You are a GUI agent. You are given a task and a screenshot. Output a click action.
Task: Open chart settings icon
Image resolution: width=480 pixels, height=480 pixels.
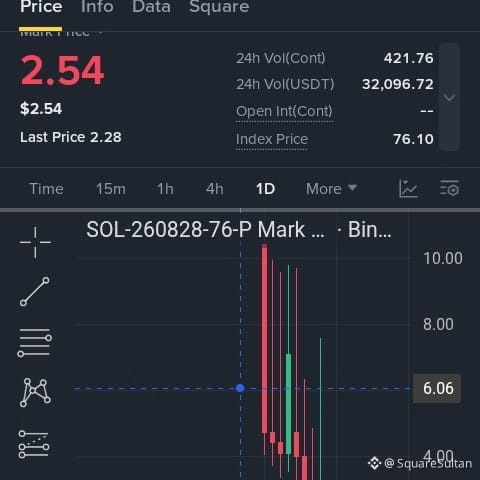pos(450,189)
